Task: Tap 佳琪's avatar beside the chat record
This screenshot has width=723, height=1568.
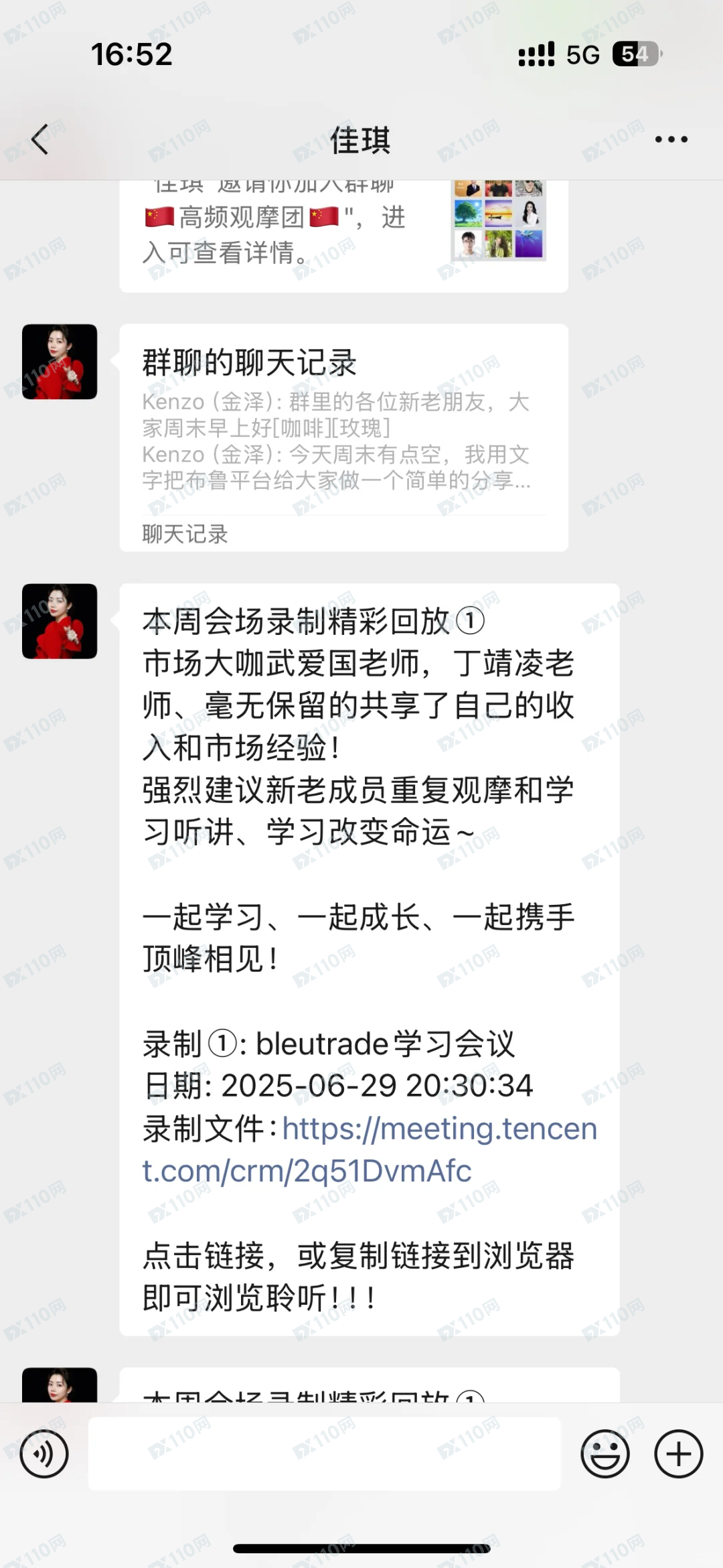Action: [60, 362]
